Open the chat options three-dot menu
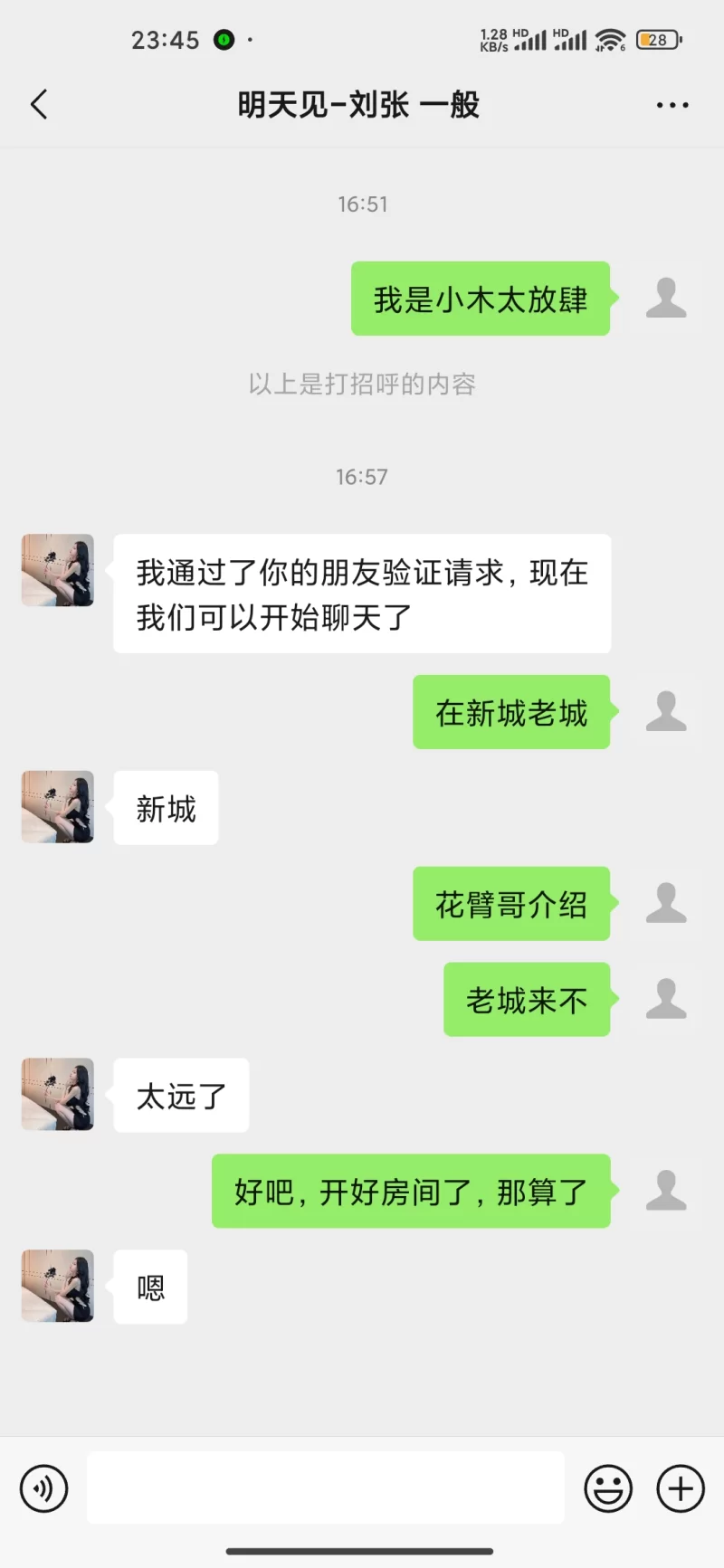Image resolution: width=724 pixels, height=1568 pixels. [672, 105]
